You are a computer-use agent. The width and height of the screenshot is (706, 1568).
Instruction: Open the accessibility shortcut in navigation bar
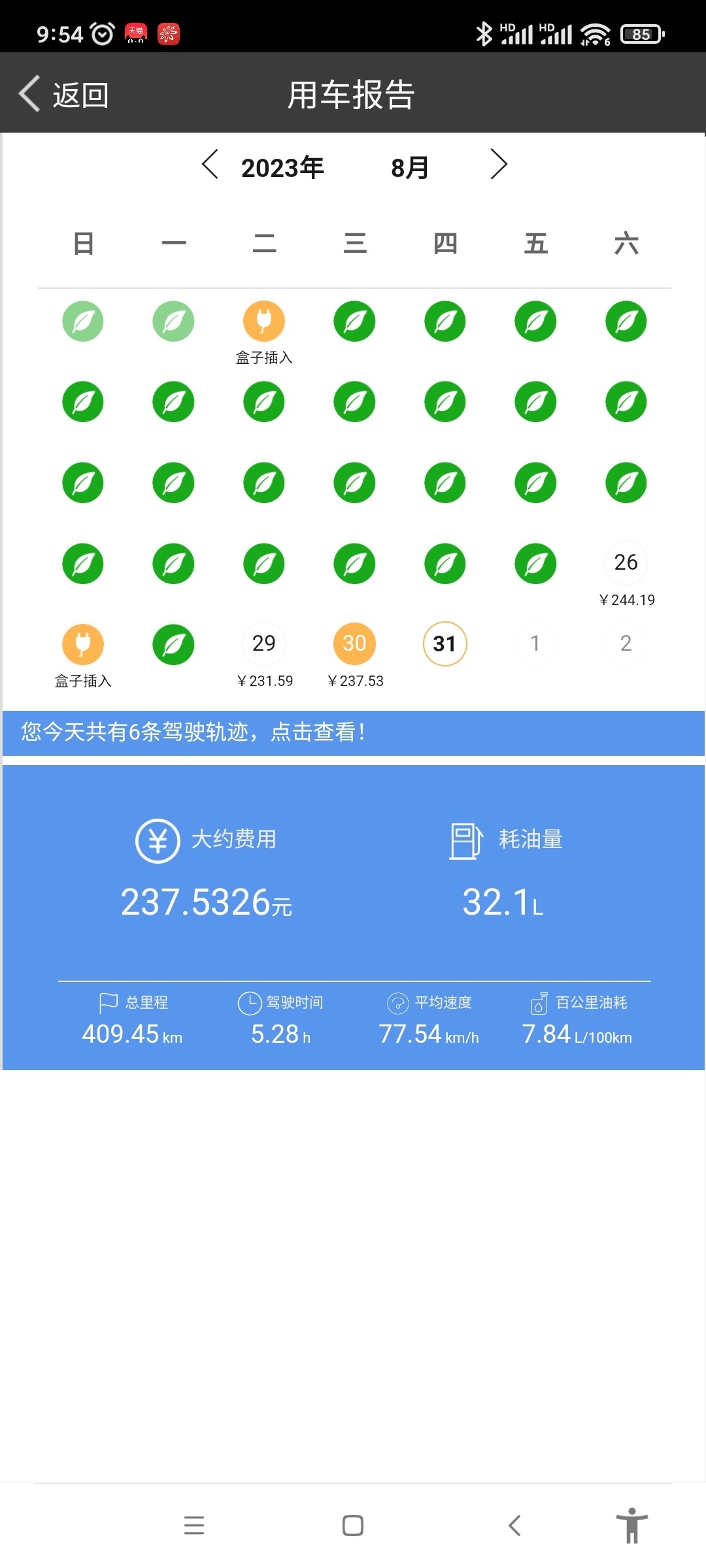tap(631, 1526)
